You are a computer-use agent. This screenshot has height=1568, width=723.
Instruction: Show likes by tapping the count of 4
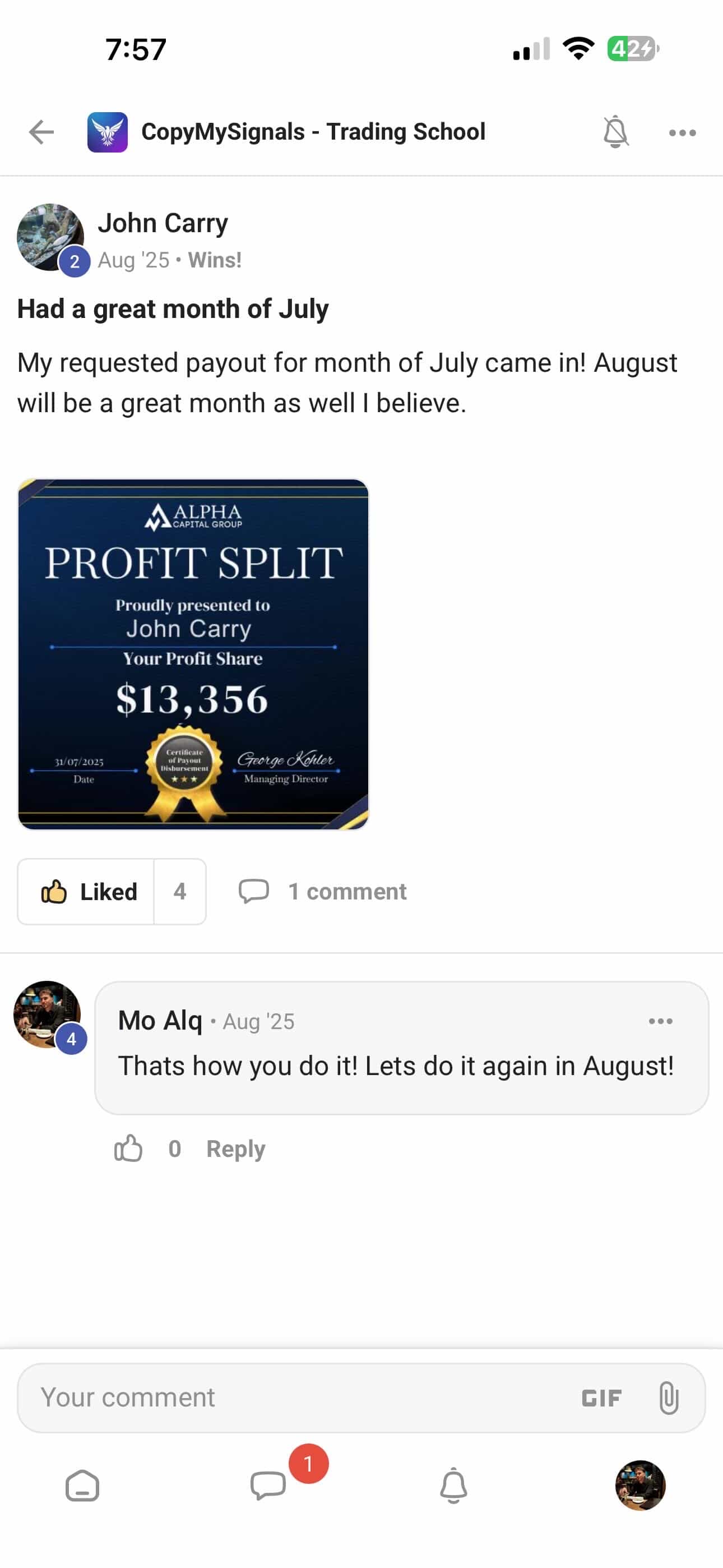coord(179,891)
